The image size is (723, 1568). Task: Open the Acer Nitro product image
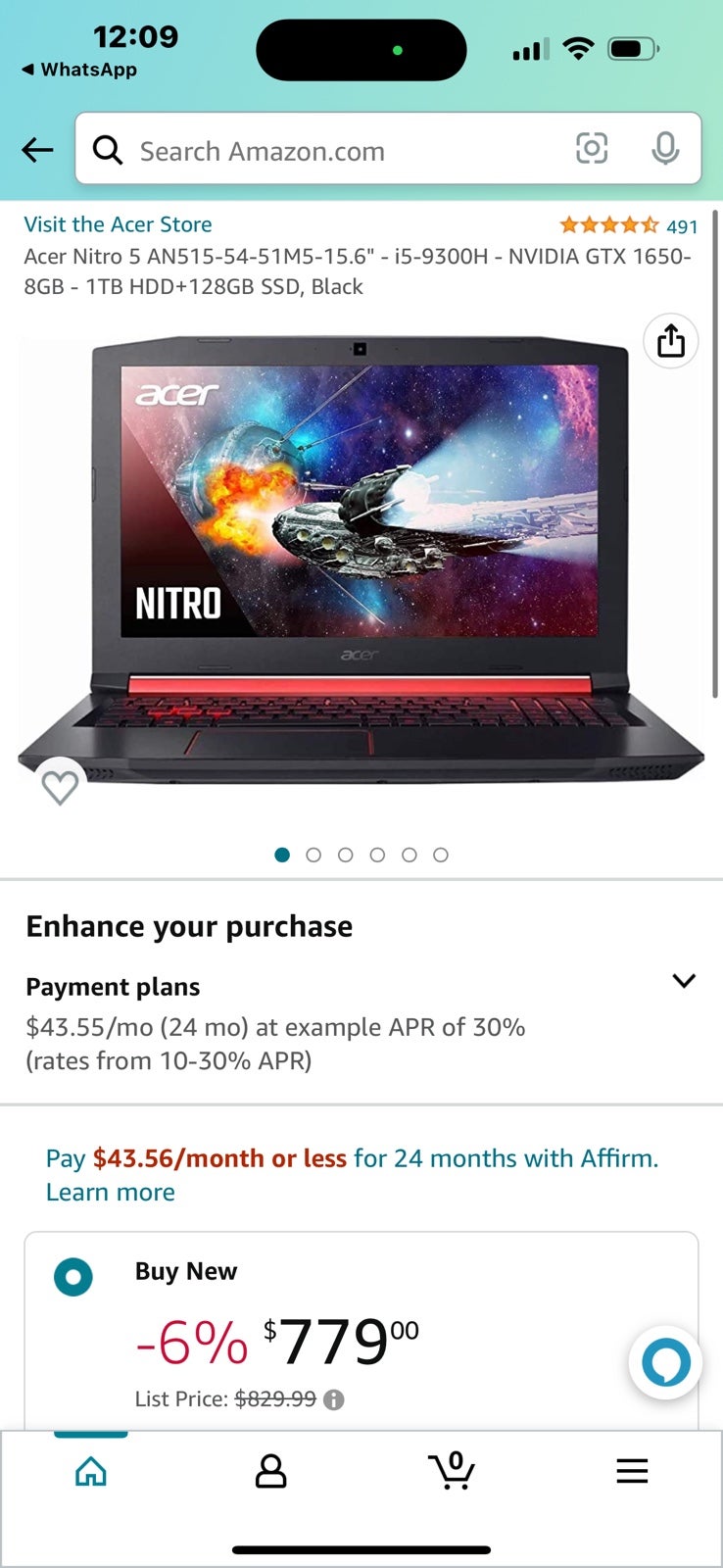(x=361, y=559)
